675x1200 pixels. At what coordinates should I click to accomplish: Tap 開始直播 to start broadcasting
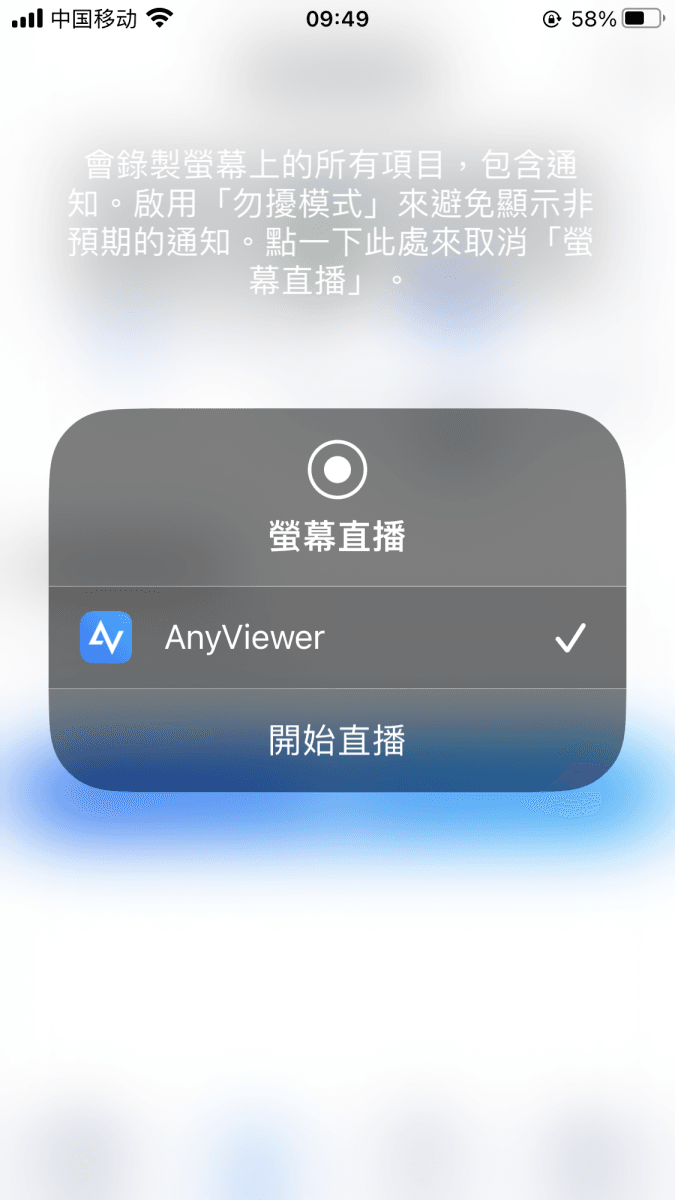click(x=337, y=741)
